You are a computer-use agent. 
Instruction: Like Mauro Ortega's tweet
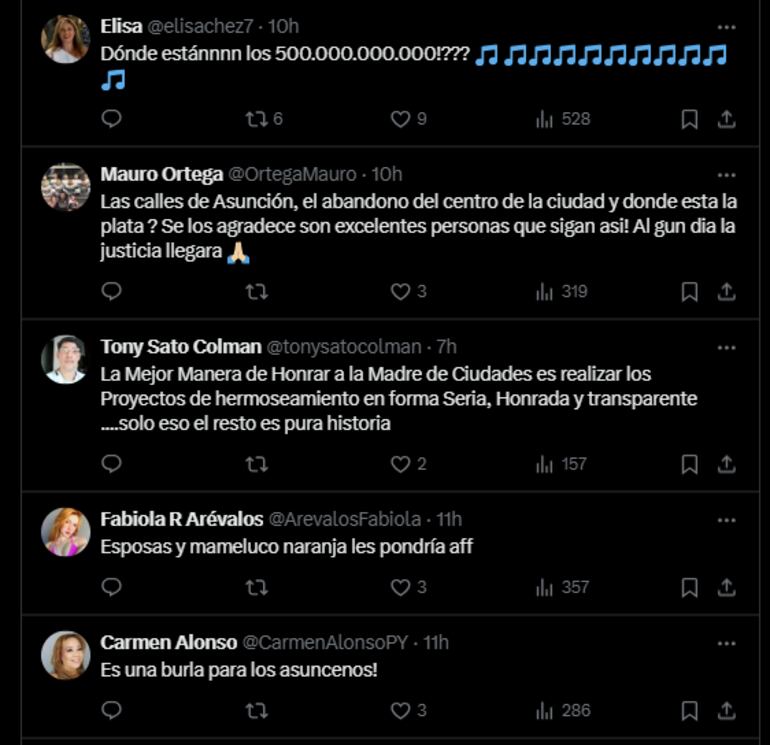(400, 292)
